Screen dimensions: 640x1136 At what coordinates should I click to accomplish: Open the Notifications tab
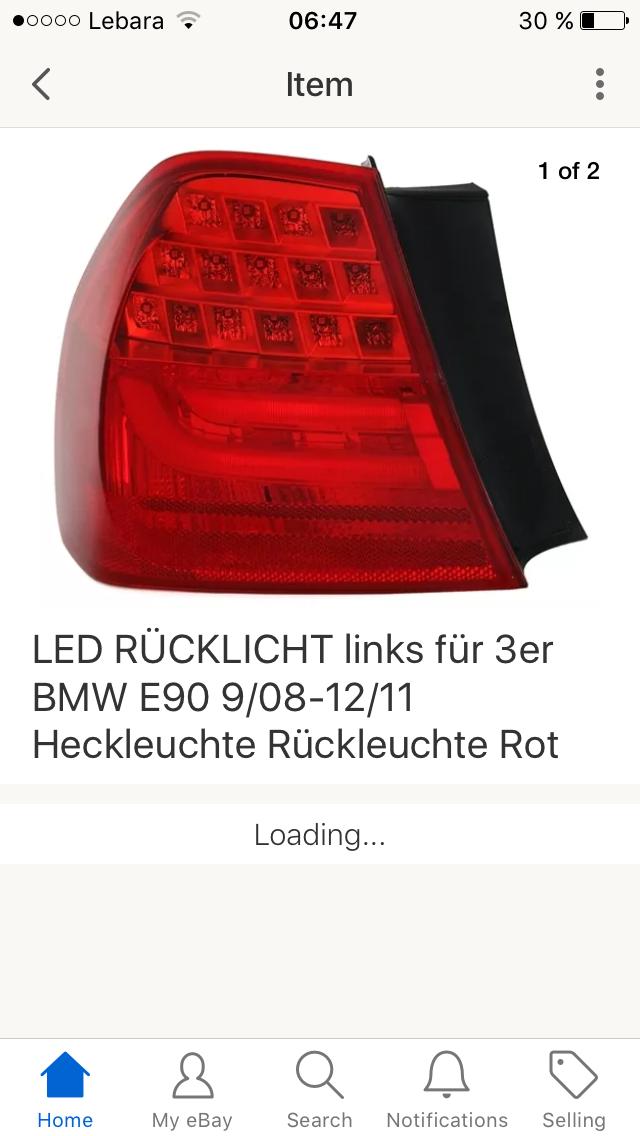pos(447,1089)
